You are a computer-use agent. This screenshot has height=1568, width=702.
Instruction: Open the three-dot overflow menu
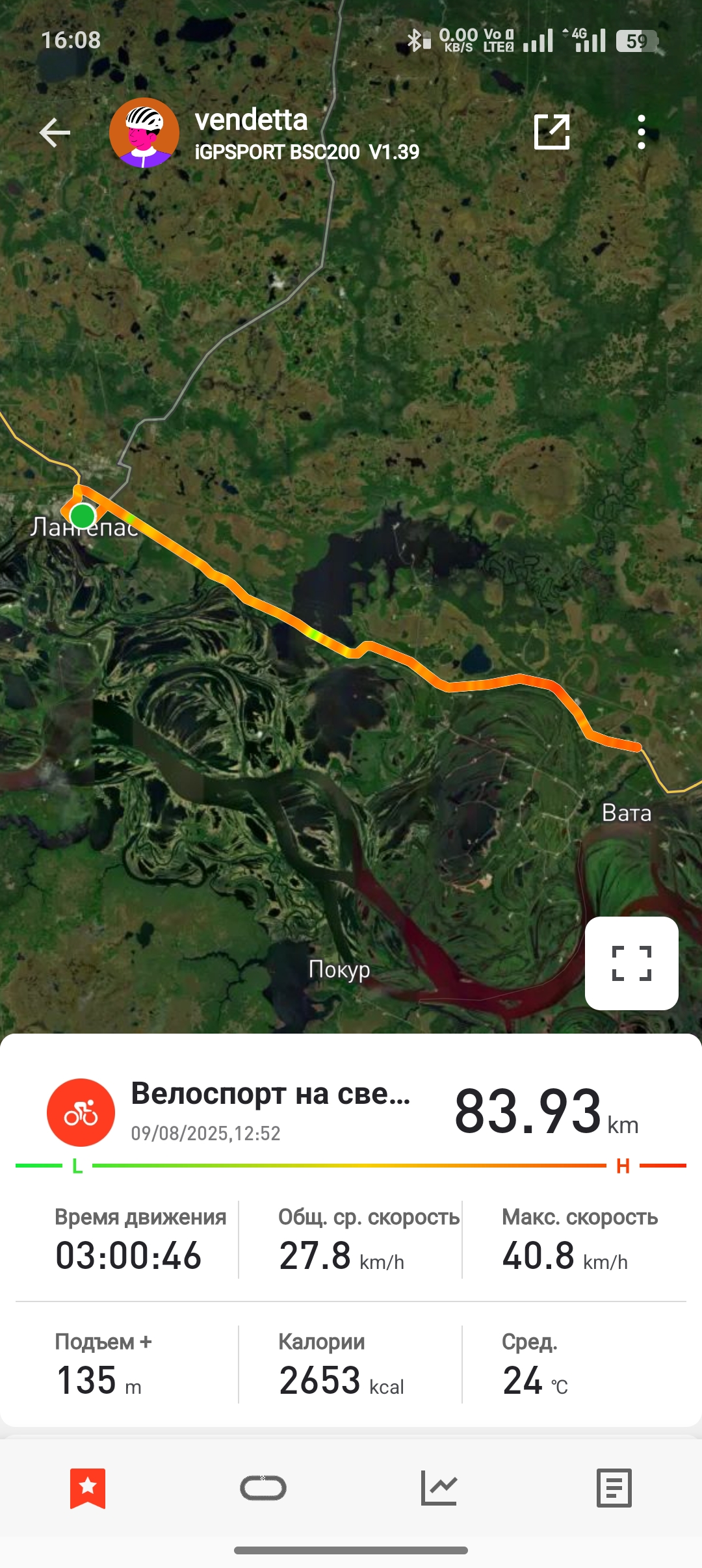(642, 132)
